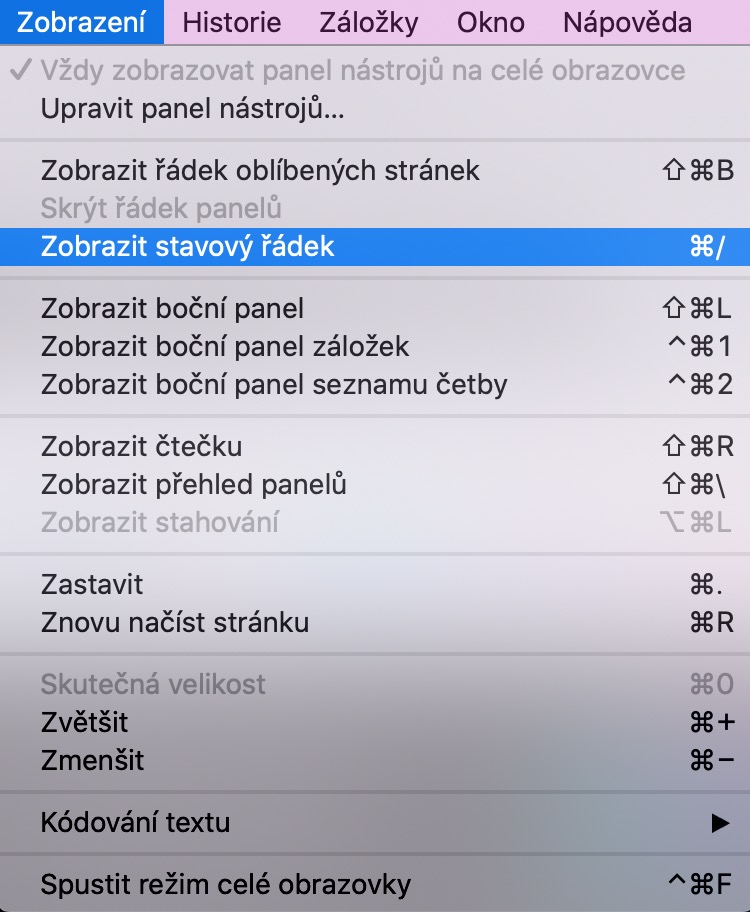This screenshot has width=750, height=912.
Task: Select Zvětšit to zoom in
Action: click(84, 722)
